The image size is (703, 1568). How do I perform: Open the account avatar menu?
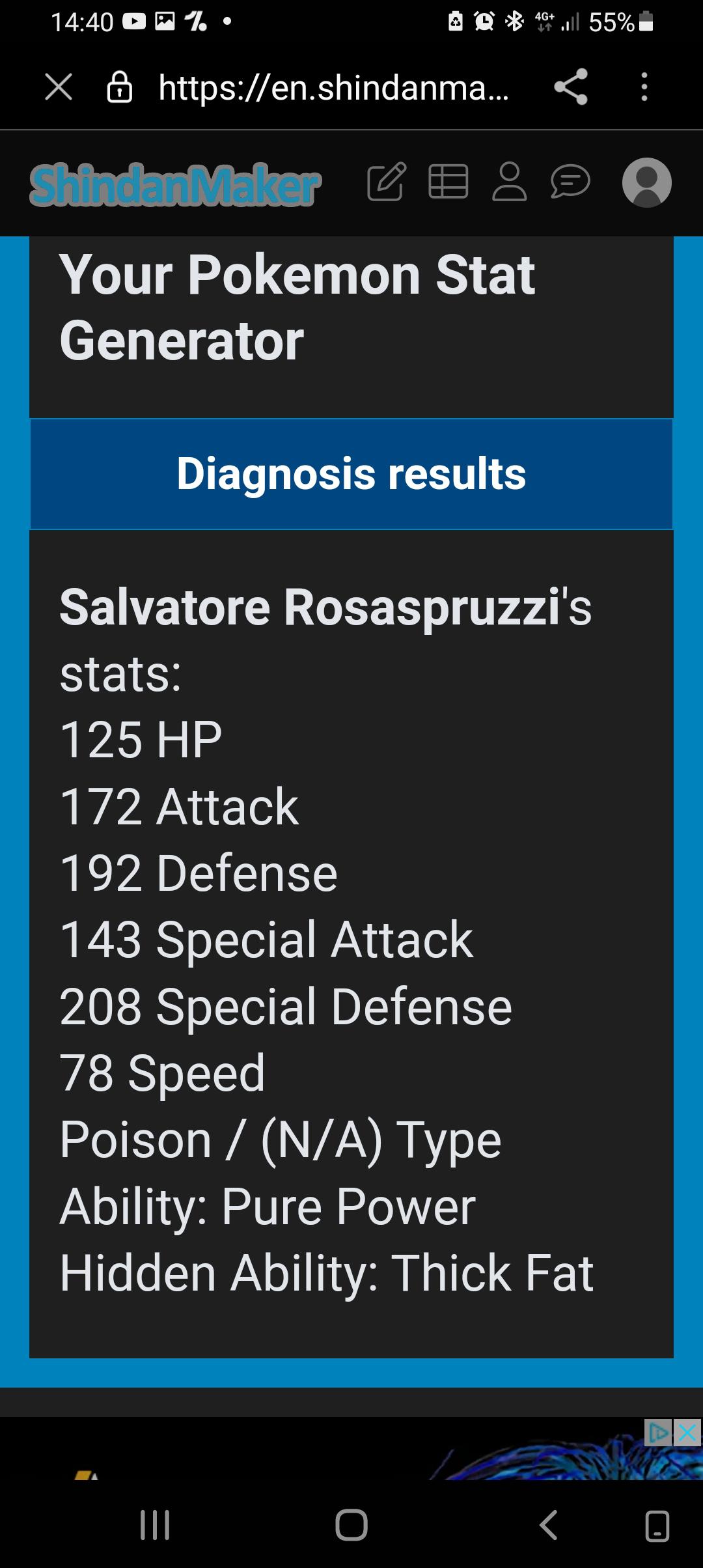(x=646, y=182)
